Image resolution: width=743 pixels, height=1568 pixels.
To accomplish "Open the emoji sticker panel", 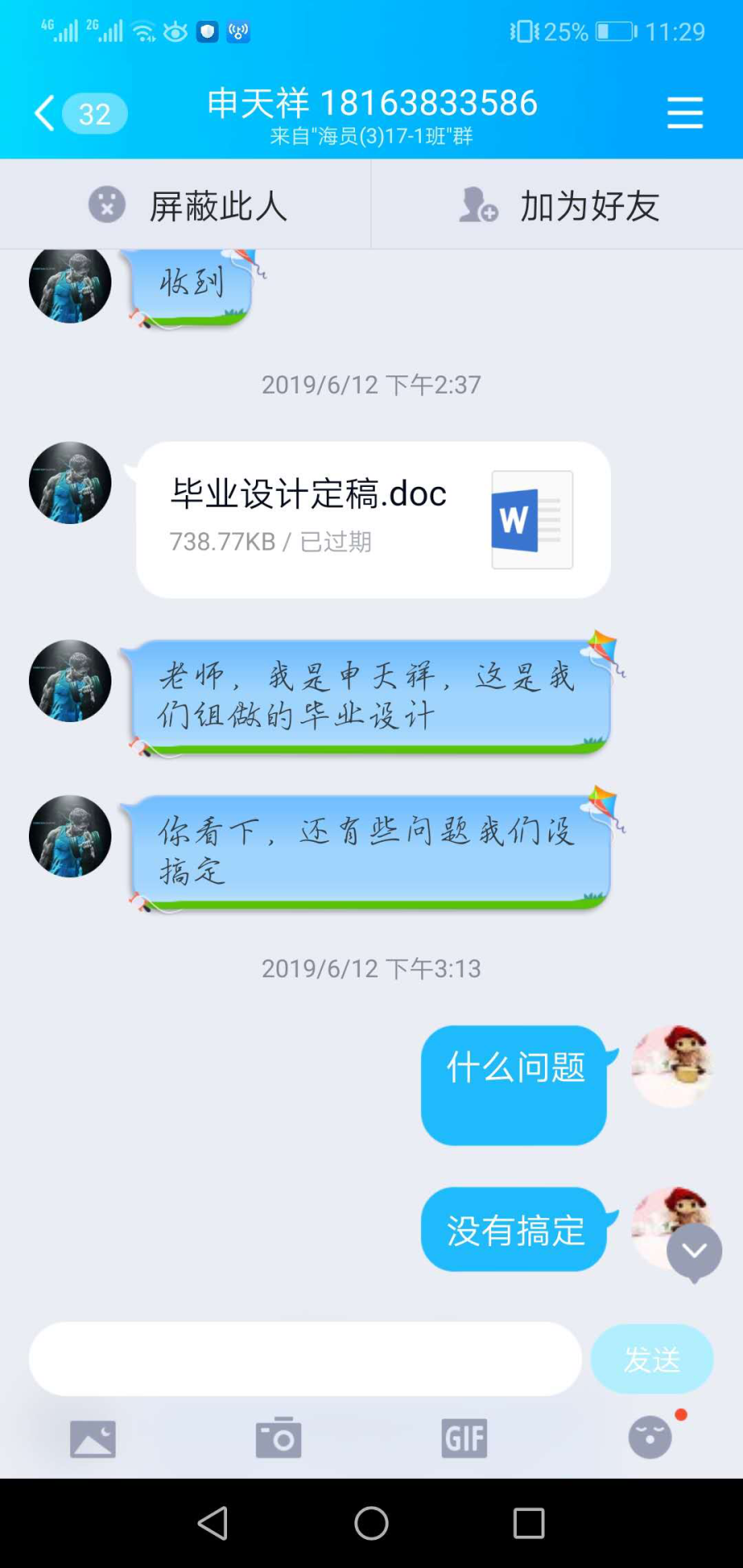I will 651,1438.
